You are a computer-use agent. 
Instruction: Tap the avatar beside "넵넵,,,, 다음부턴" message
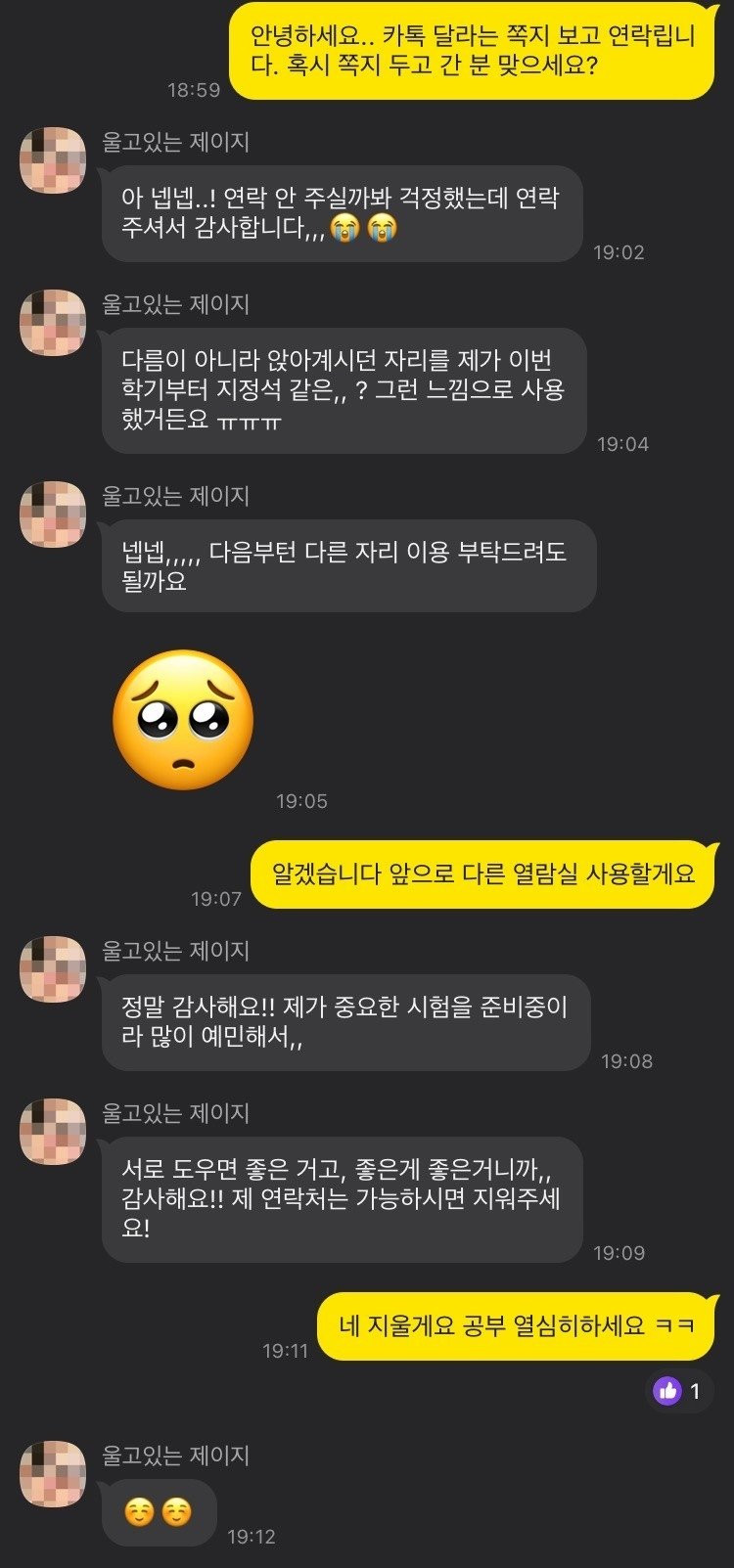click(x=53, y=515)
